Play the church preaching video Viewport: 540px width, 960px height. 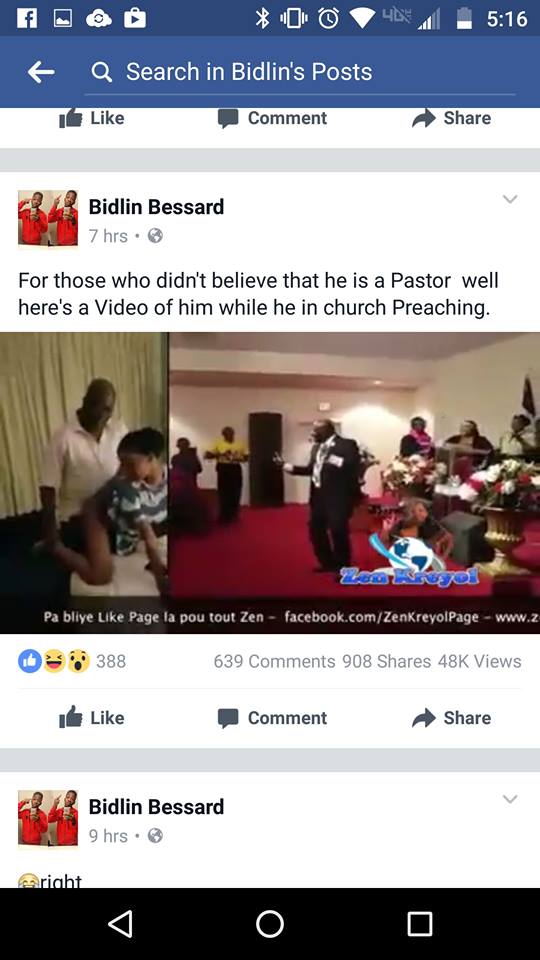[x=270, y=482]
